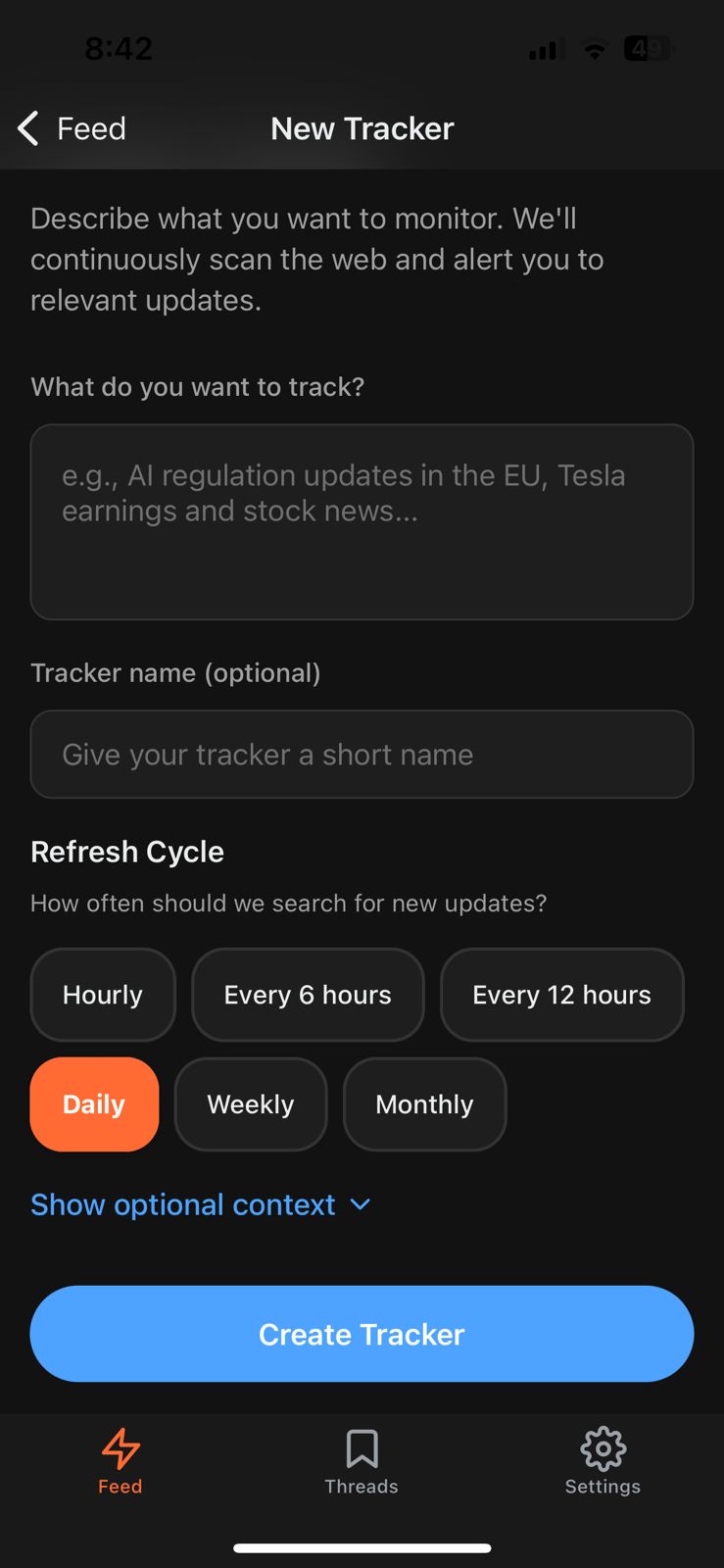
Task: Expand the optional context section
Action: [201, 1204]
